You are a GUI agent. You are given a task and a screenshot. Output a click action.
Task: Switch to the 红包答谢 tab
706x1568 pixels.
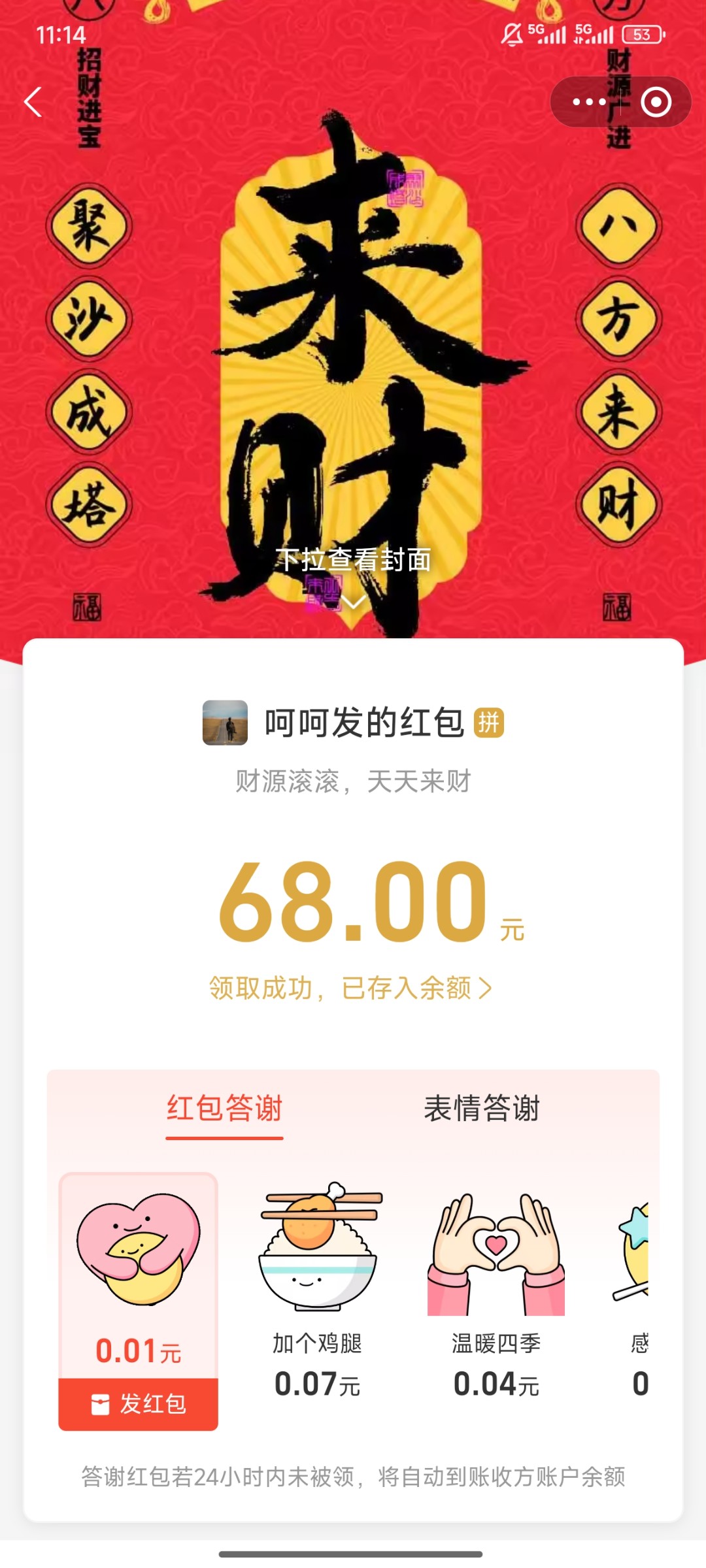coord(224,1108)
